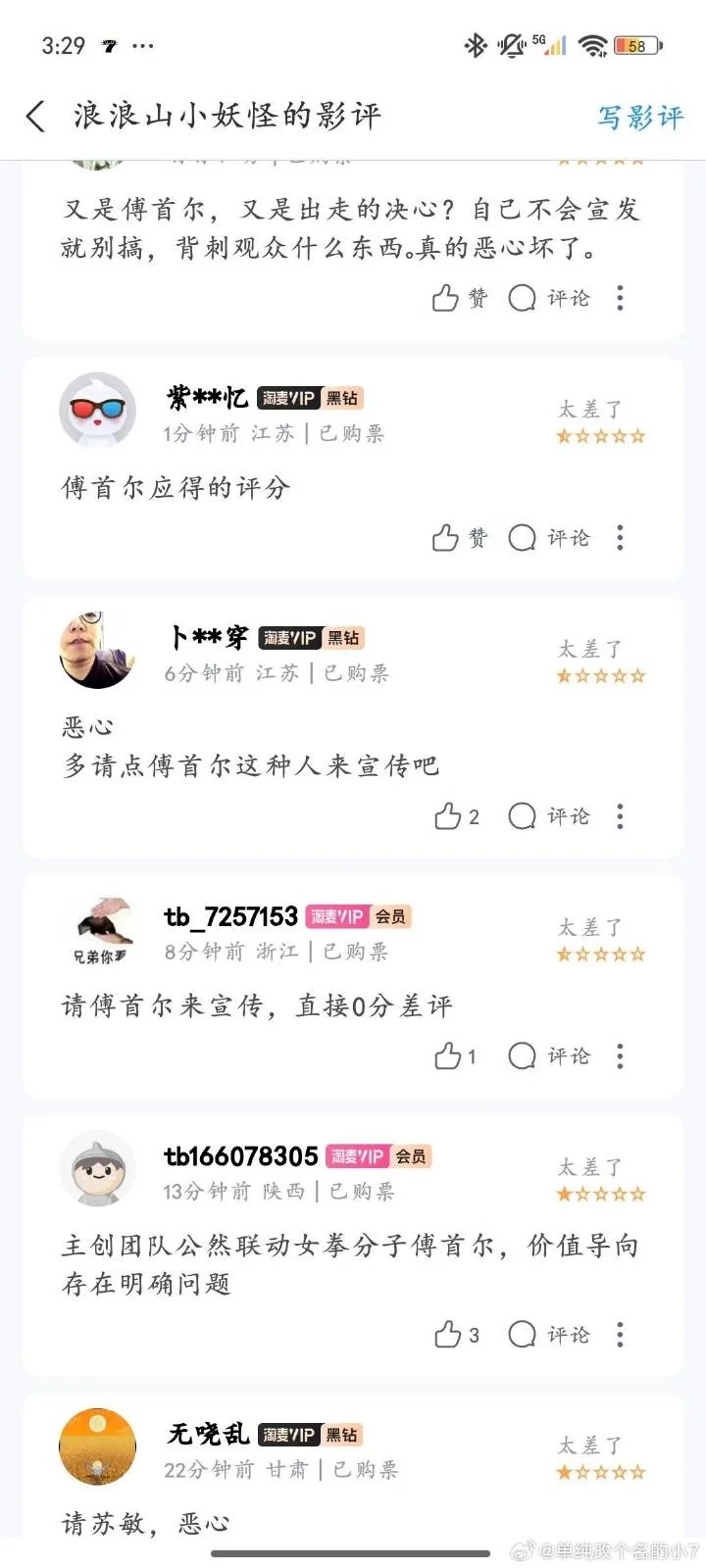Open the three-dot menu on 紫**忆's review
706x1568 pixels.
point(620,538)
